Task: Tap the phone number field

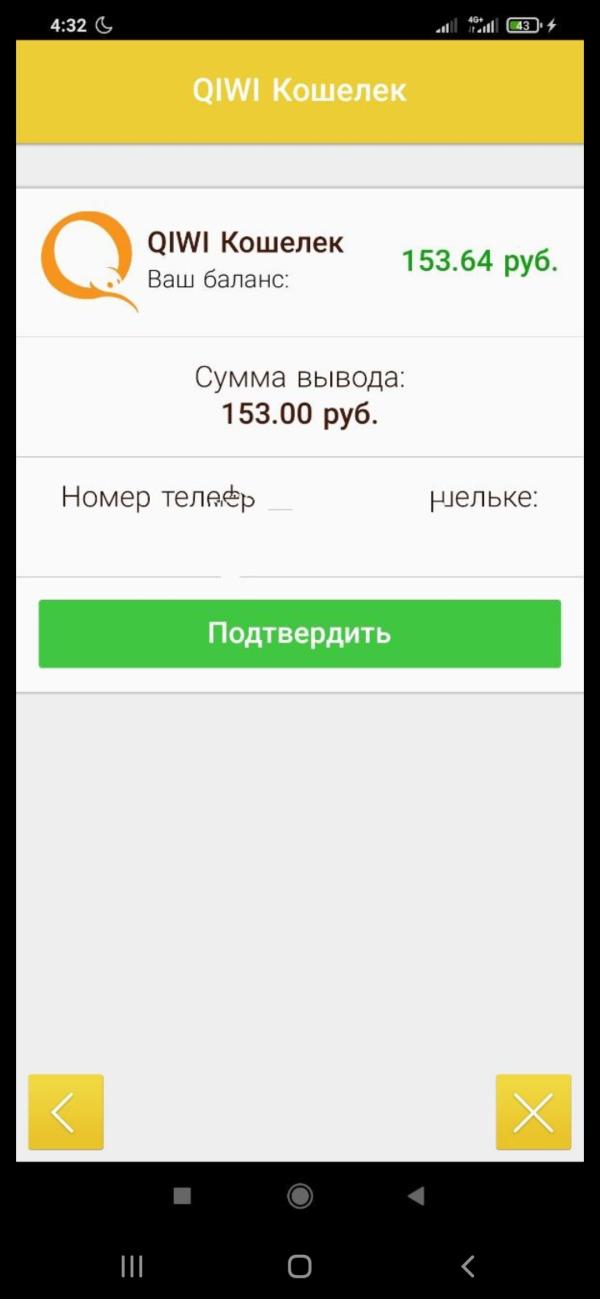Action: [x=299, y=542]
